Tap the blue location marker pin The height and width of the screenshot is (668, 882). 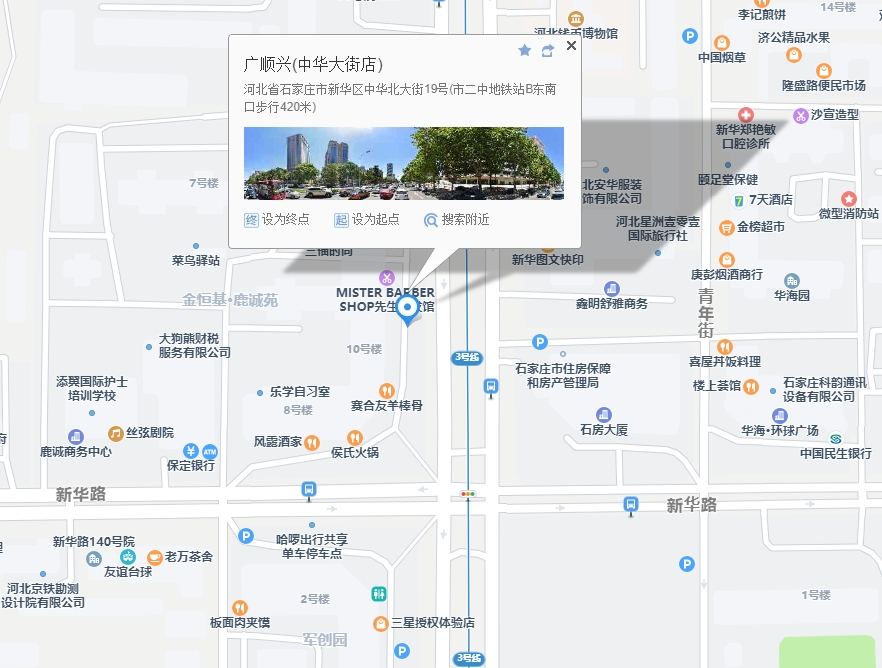click(x=408, y=309)
